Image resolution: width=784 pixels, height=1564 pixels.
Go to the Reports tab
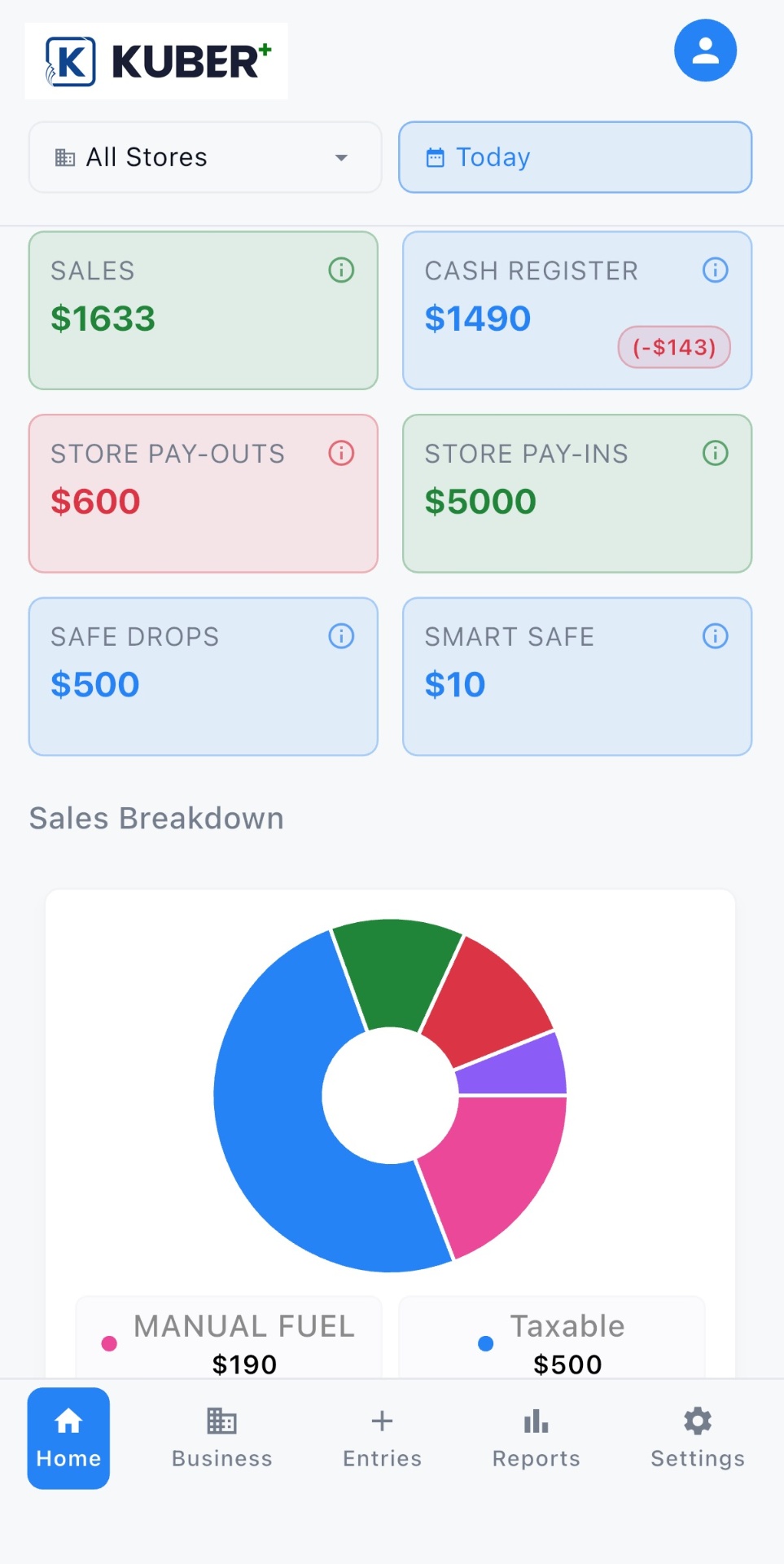536,1438
